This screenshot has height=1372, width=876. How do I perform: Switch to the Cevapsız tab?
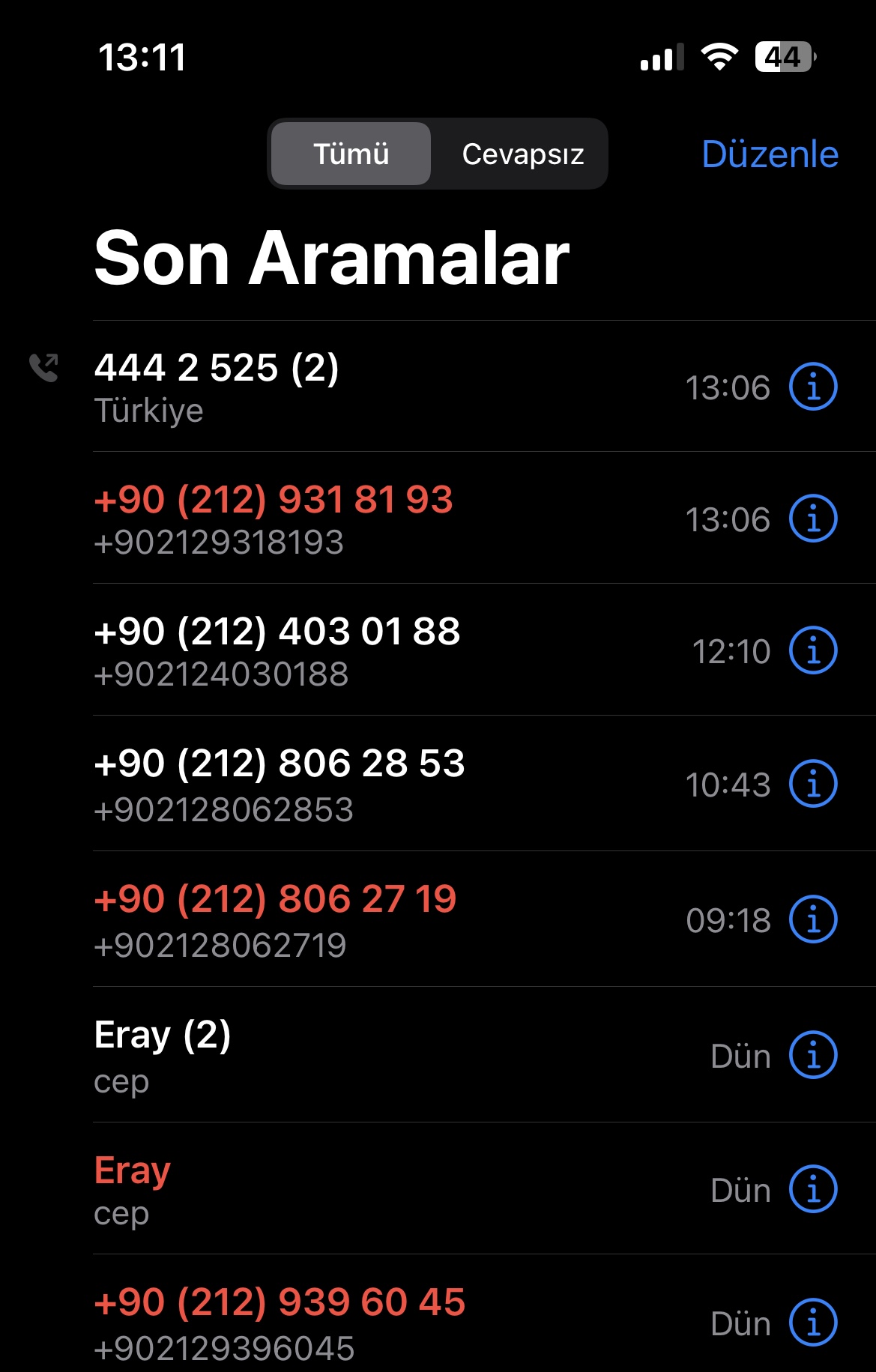(x=522, y=154)
